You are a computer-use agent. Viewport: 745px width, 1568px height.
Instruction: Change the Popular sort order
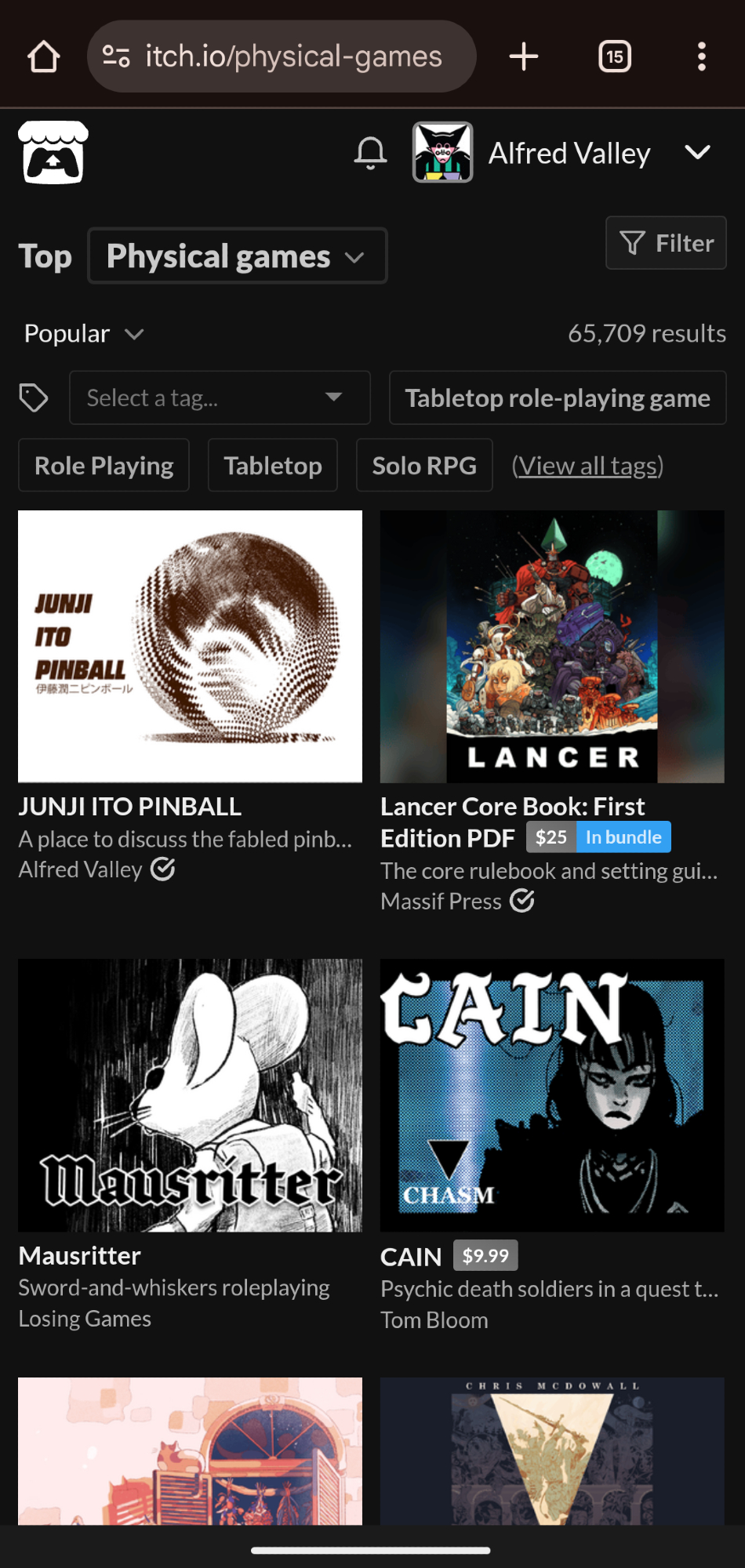point(83,334)
